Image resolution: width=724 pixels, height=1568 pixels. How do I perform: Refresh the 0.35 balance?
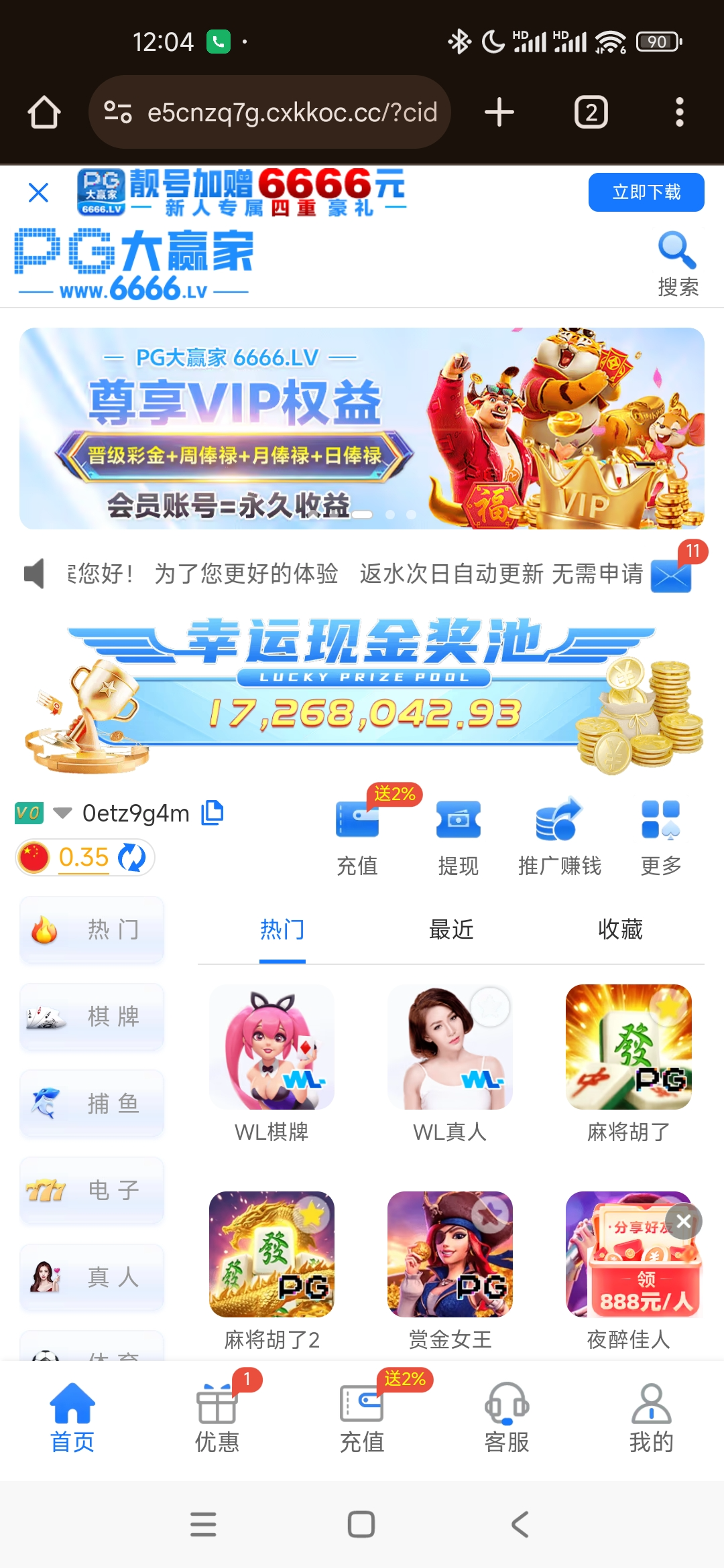(131, 858)
